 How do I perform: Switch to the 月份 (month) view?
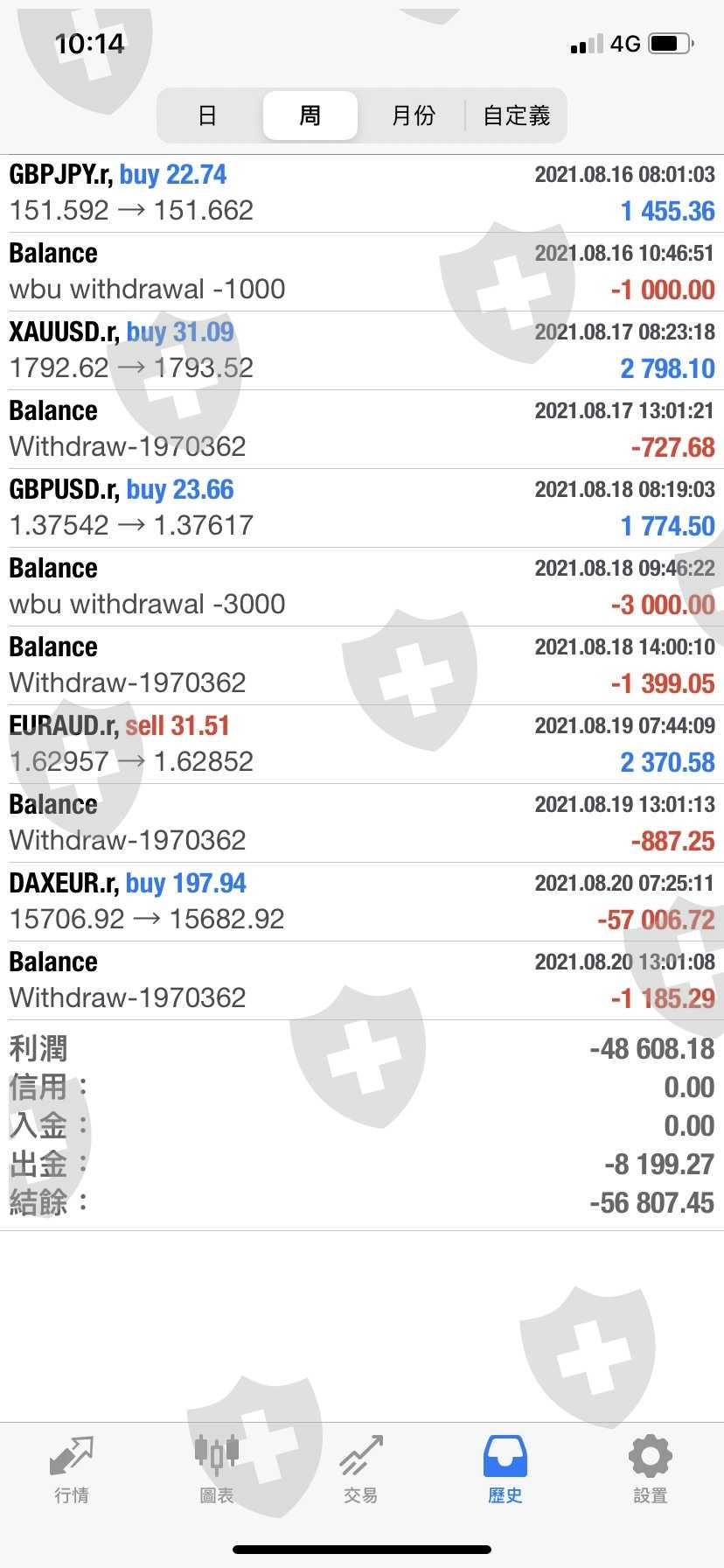(x=413, y=115)
